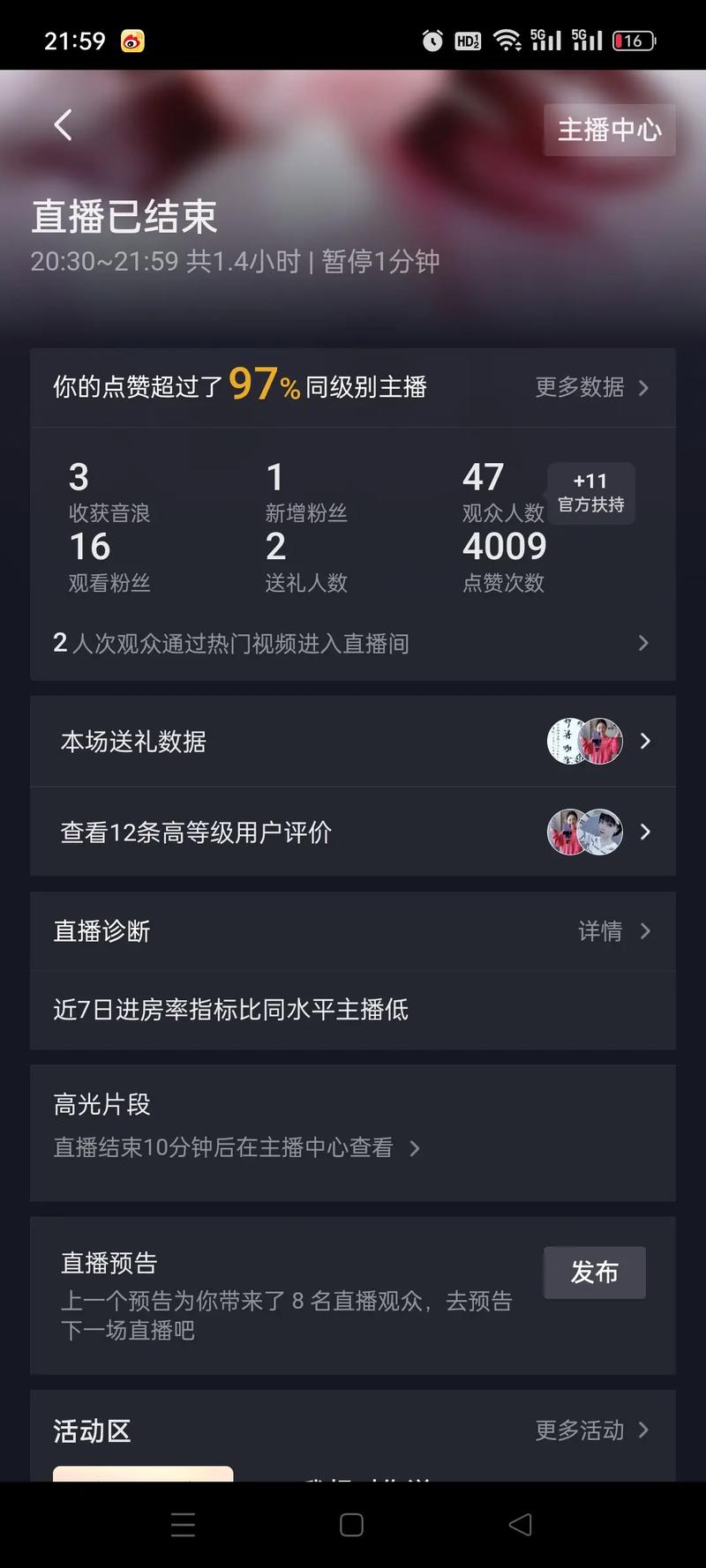706x1568 pixels.
Task: Open recent apps from the navigation bar
Action: 183,1523
